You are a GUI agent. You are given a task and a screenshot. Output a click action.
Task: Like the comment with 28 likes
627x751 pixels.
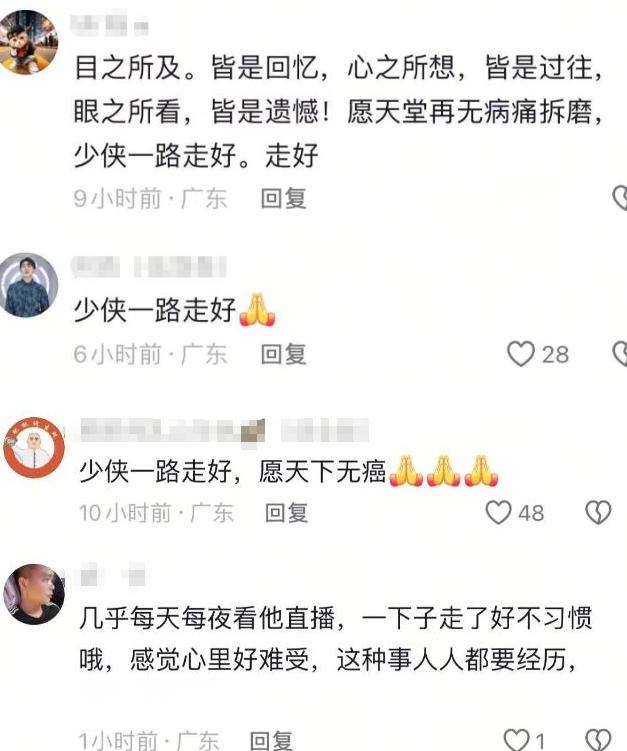(522, 354)
